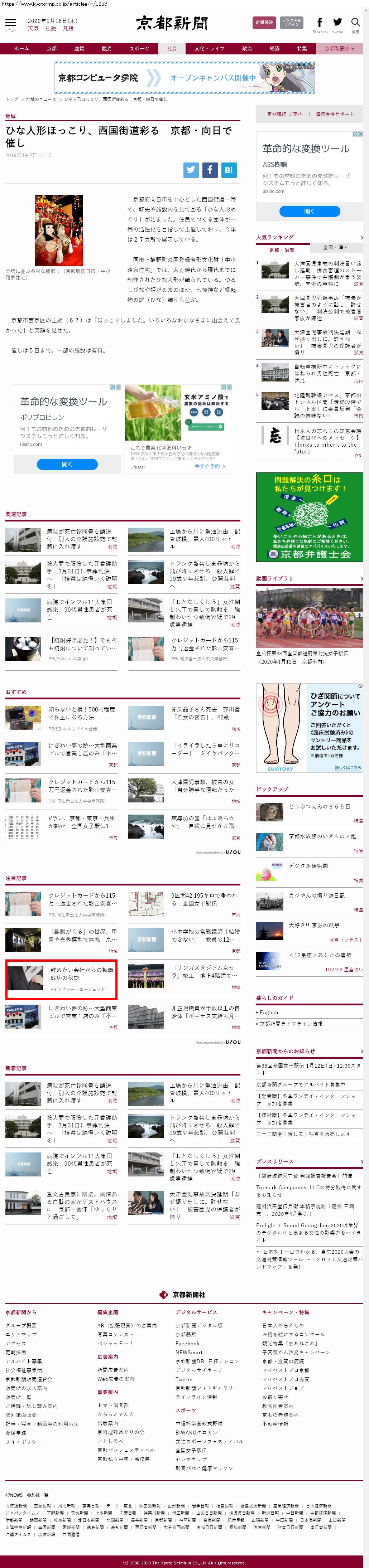369x1568 pixels.
Task: Tap the 定期購読 subscription button
Action: (x=264, y=23)
